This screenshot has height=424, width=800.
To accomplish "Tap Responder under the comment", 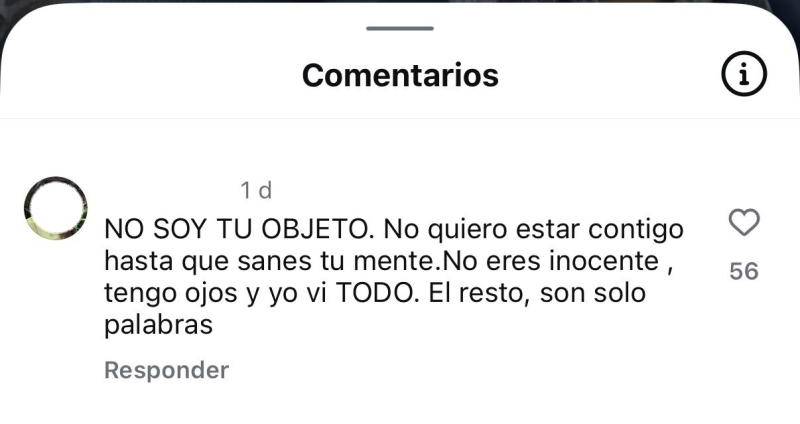I will (166, 370).
